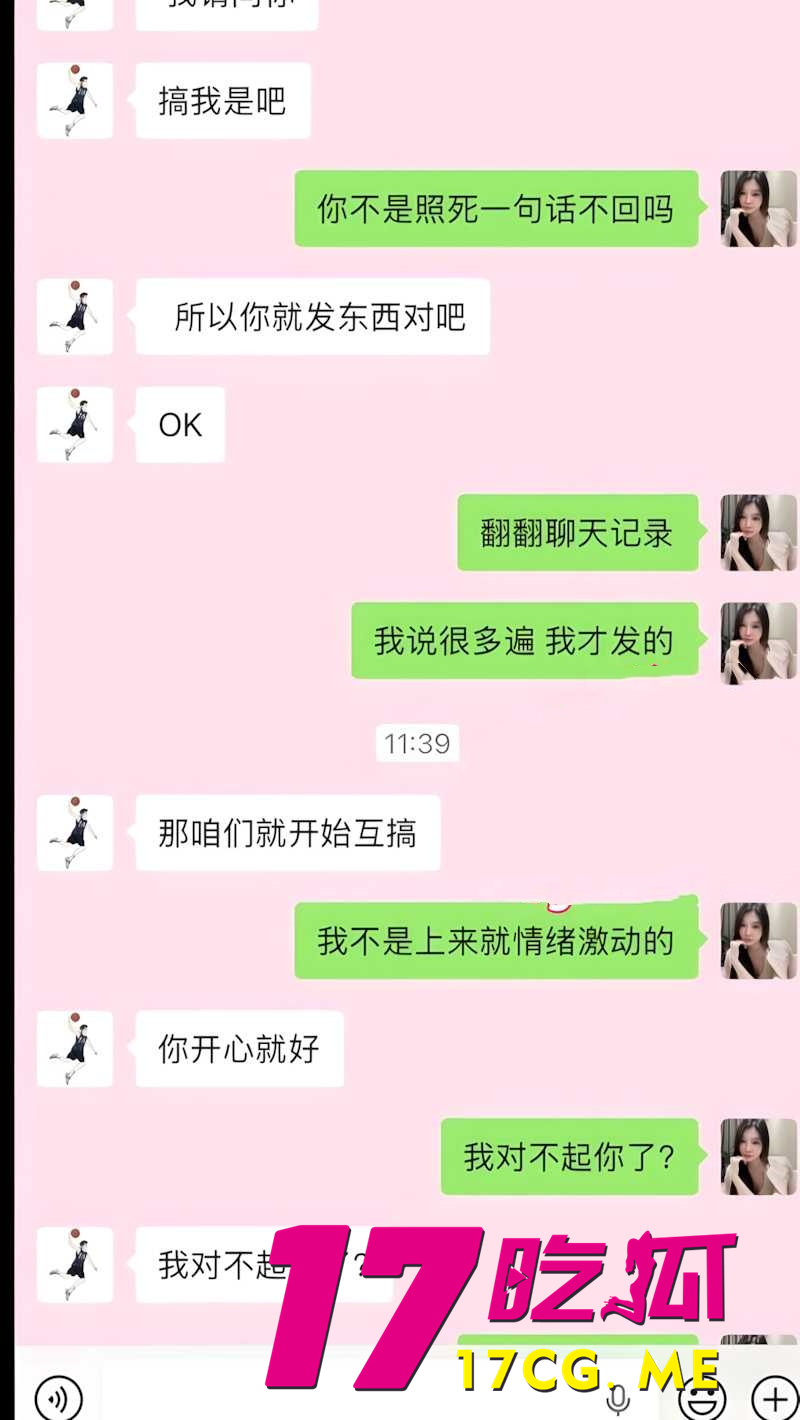This screenshot has height=1420, width=800.
Task: Click the 'OK' message bubble
Action: (x=180, y=424)
